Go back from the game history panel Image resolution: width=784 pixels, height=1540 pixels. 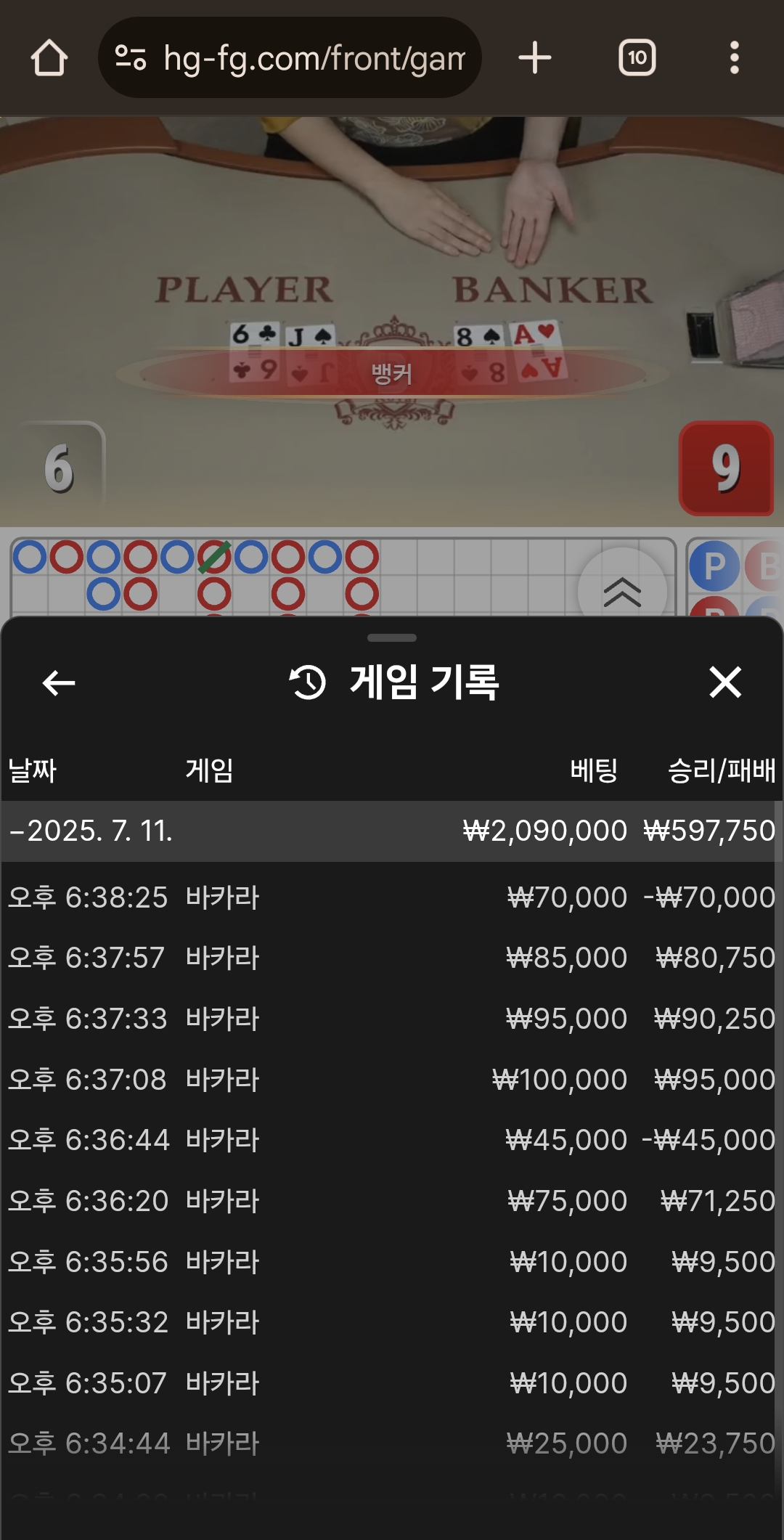(x=59, y=683)
